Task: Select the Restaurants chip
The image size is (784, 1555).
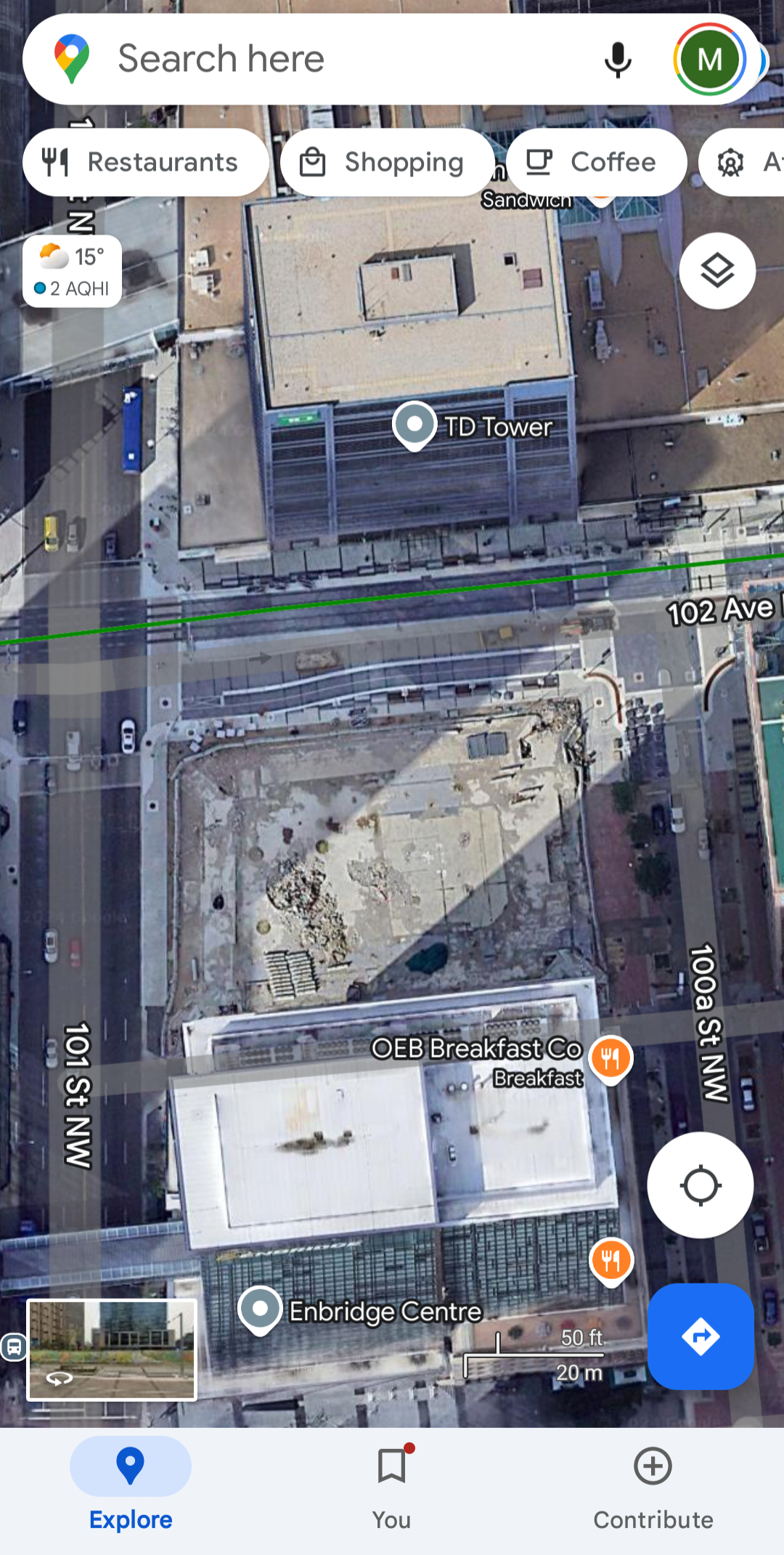Action: [145, 162]
